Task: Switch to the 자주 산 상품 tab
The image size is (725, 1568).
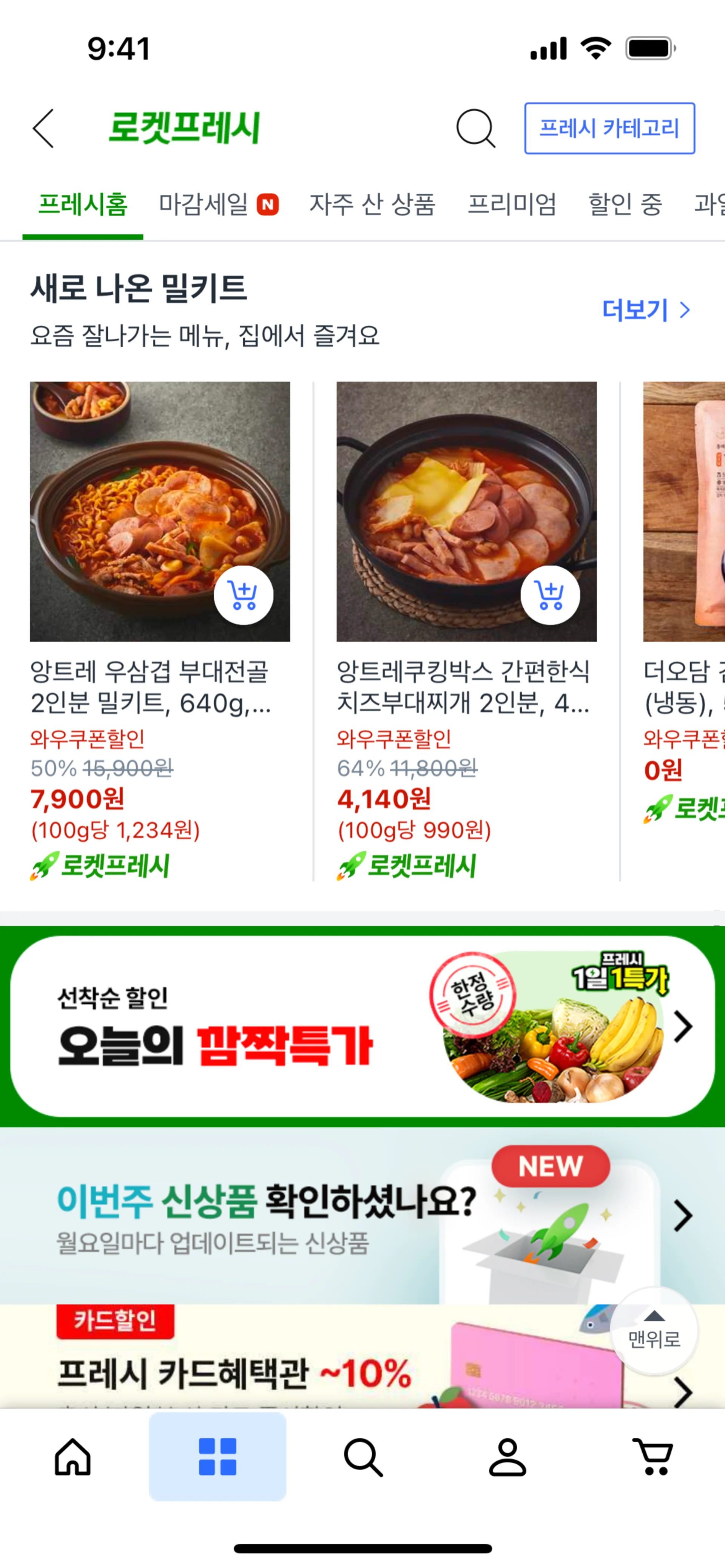Action: [x=372, y=205]
